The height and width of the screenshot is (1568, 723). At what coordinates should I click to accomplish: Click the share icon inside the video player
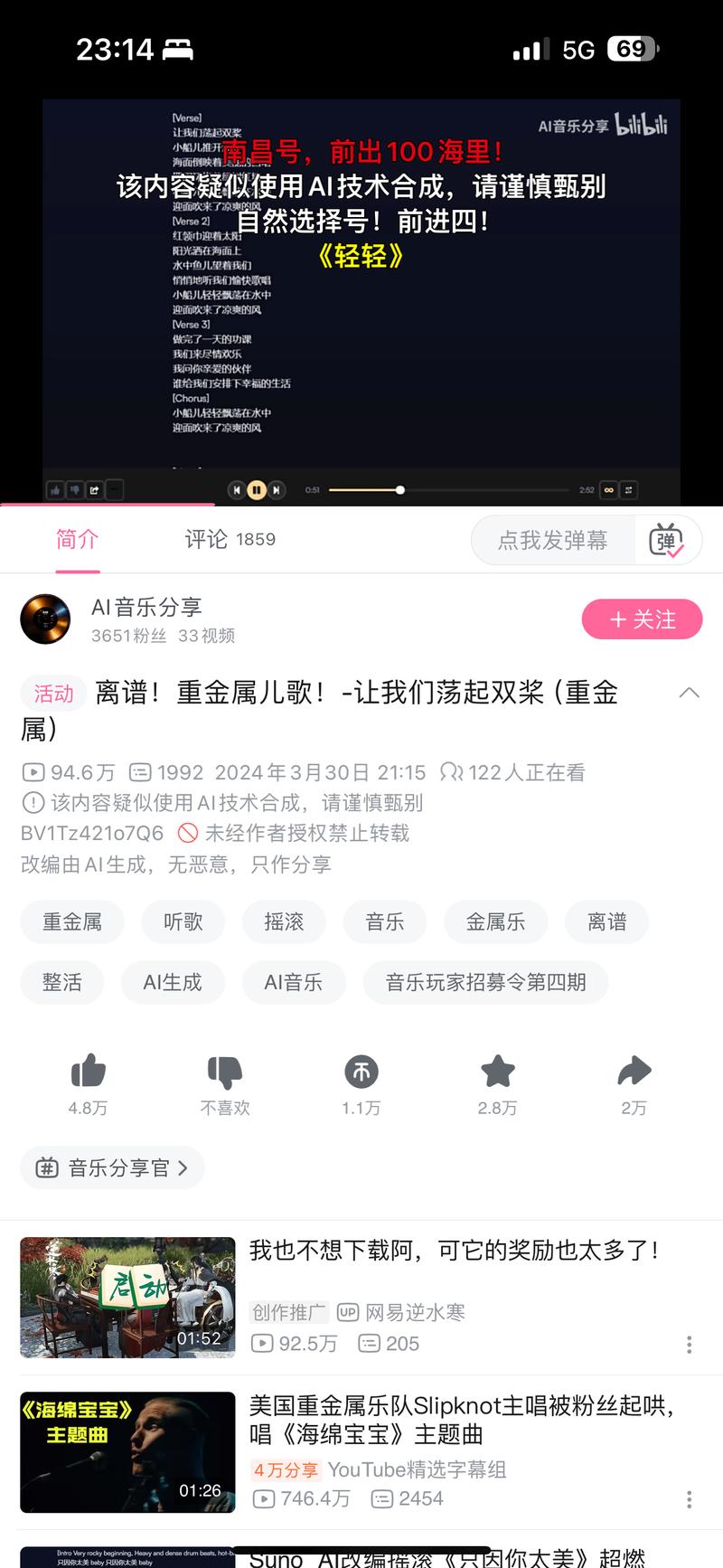click(x=93, y=490)
